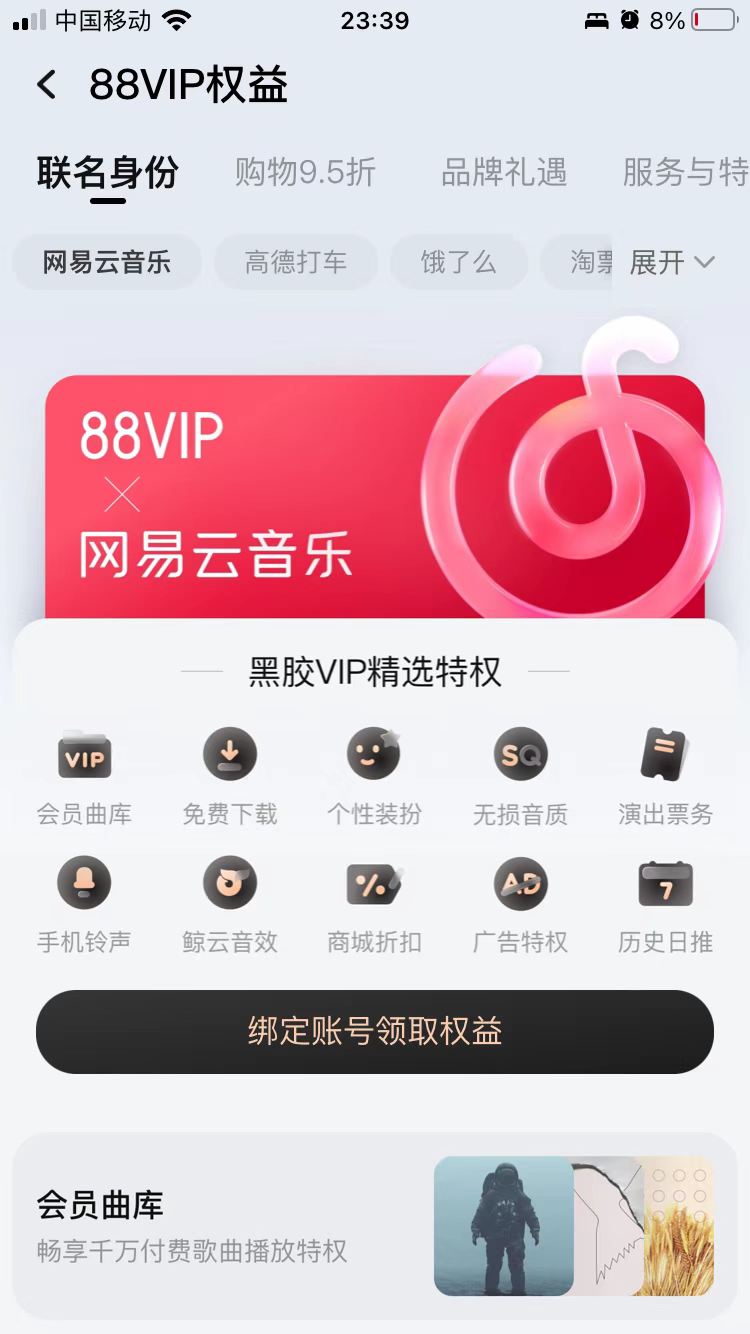Open the 会员曲库 card with album covers
750x1334 pixels.
(375, 1226)
